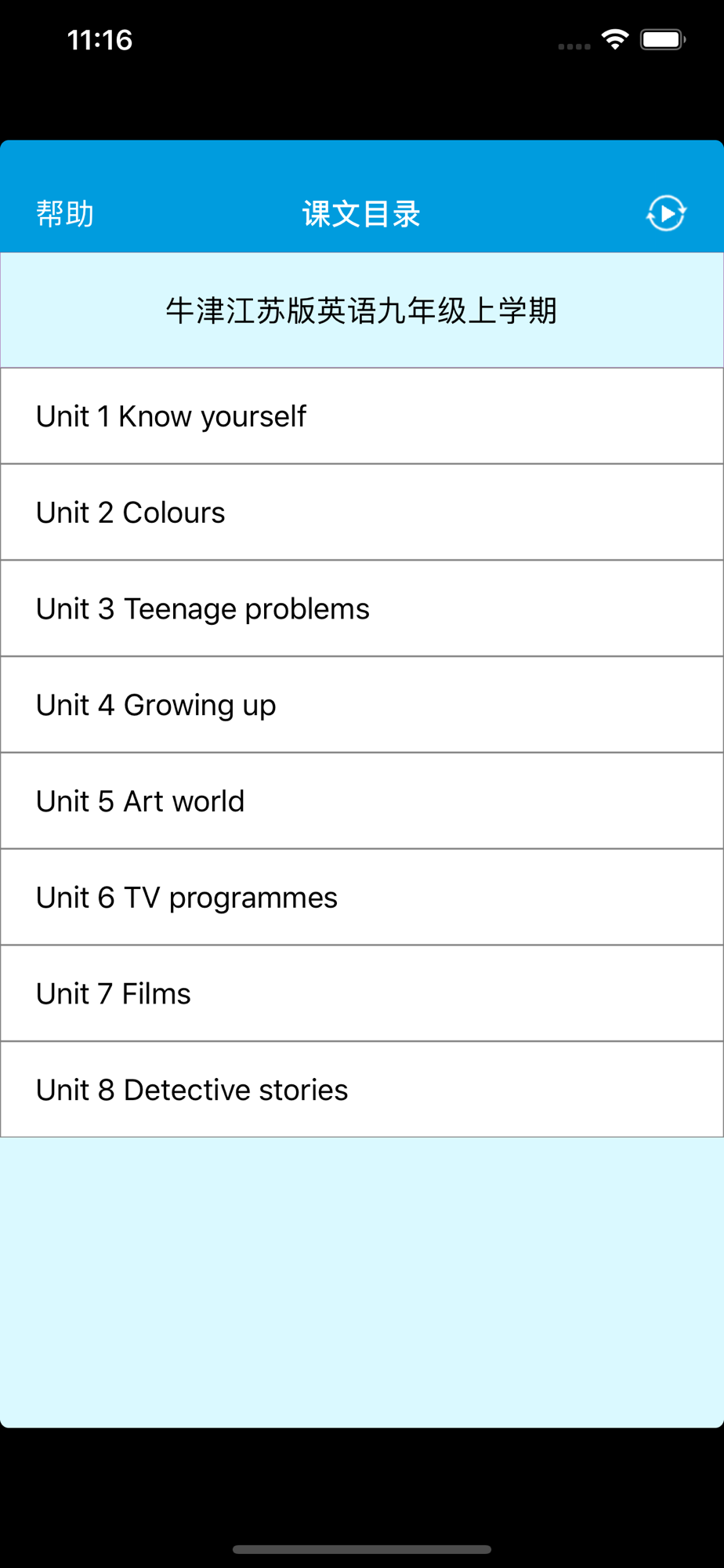
Task: Tap the continuous play icon
Action: (666, 213)
